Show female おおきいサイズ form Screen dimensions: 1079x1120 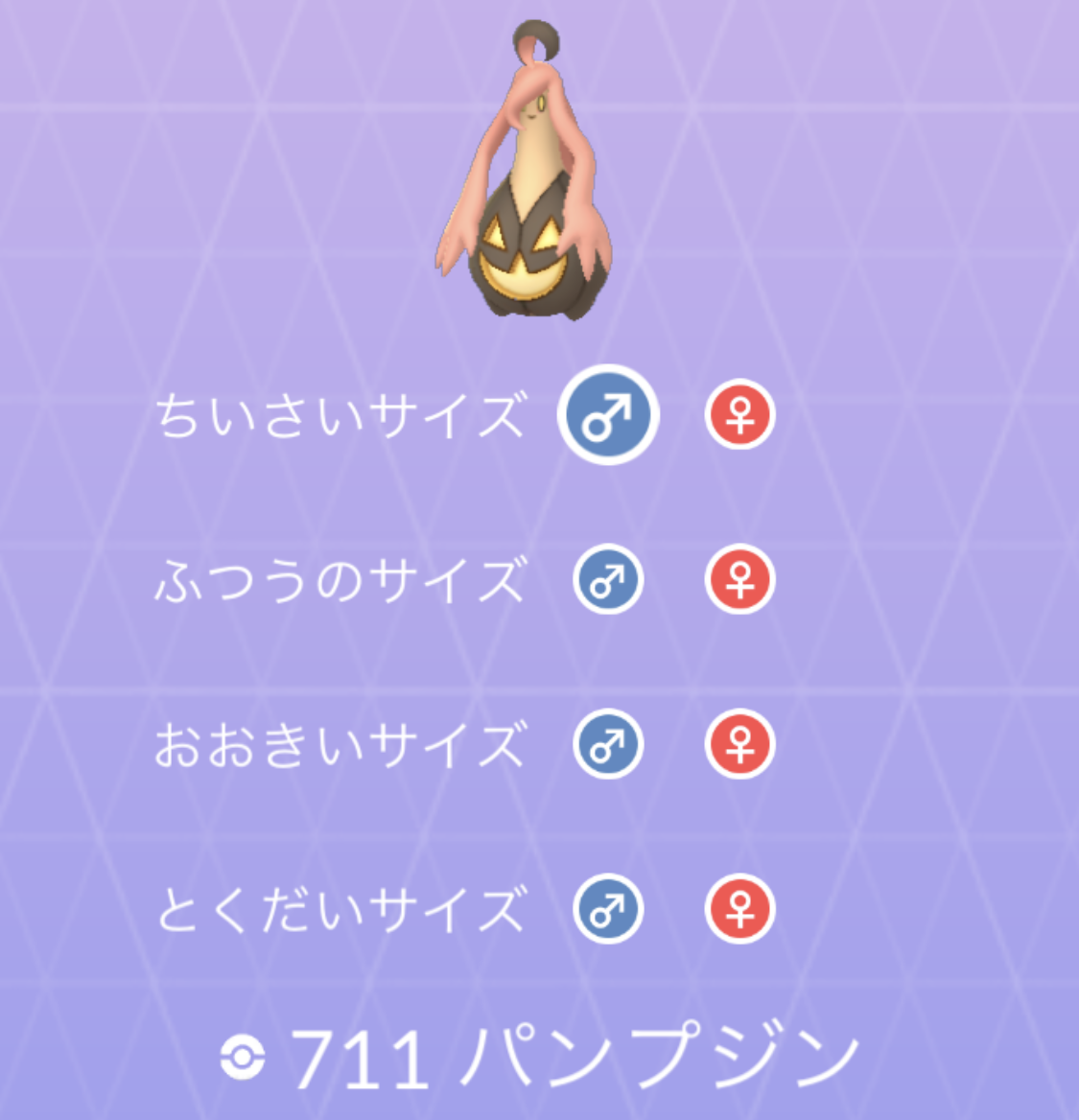(739, 744)
